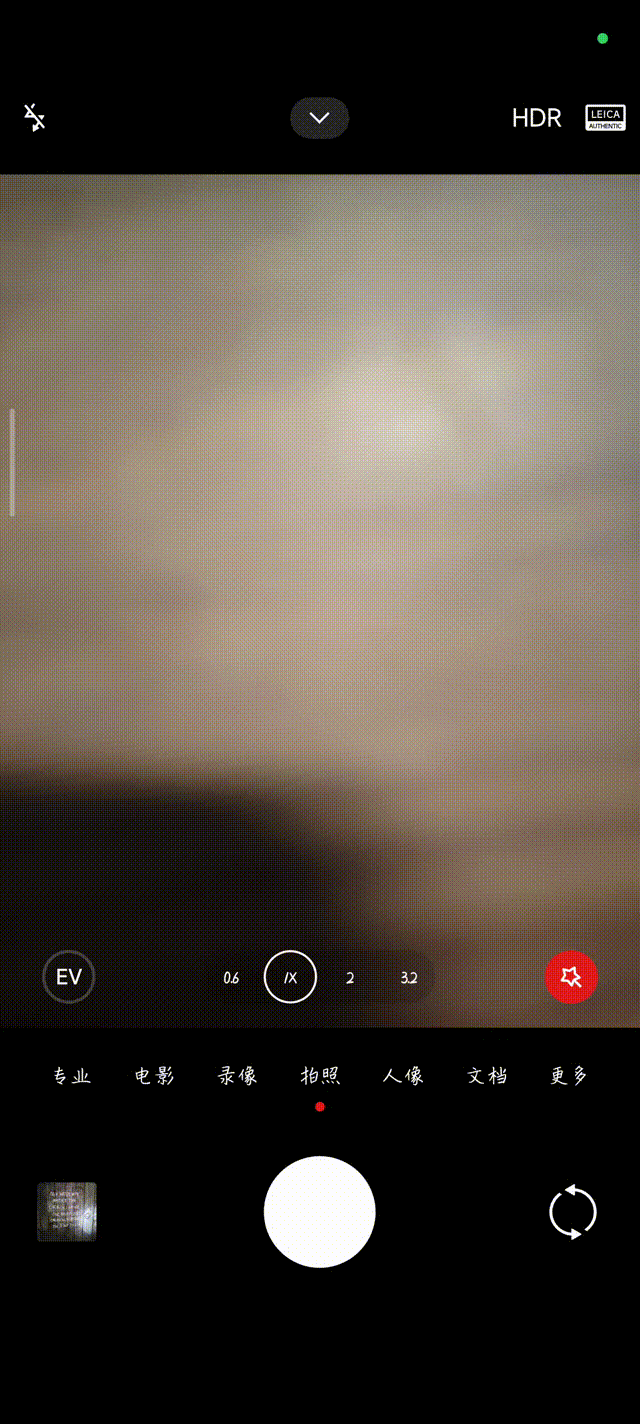Image resolution: width=640 pixels, height=1424 pixels.
Task: Switch to 录像 video mode
Action: tap(238, 1076)
